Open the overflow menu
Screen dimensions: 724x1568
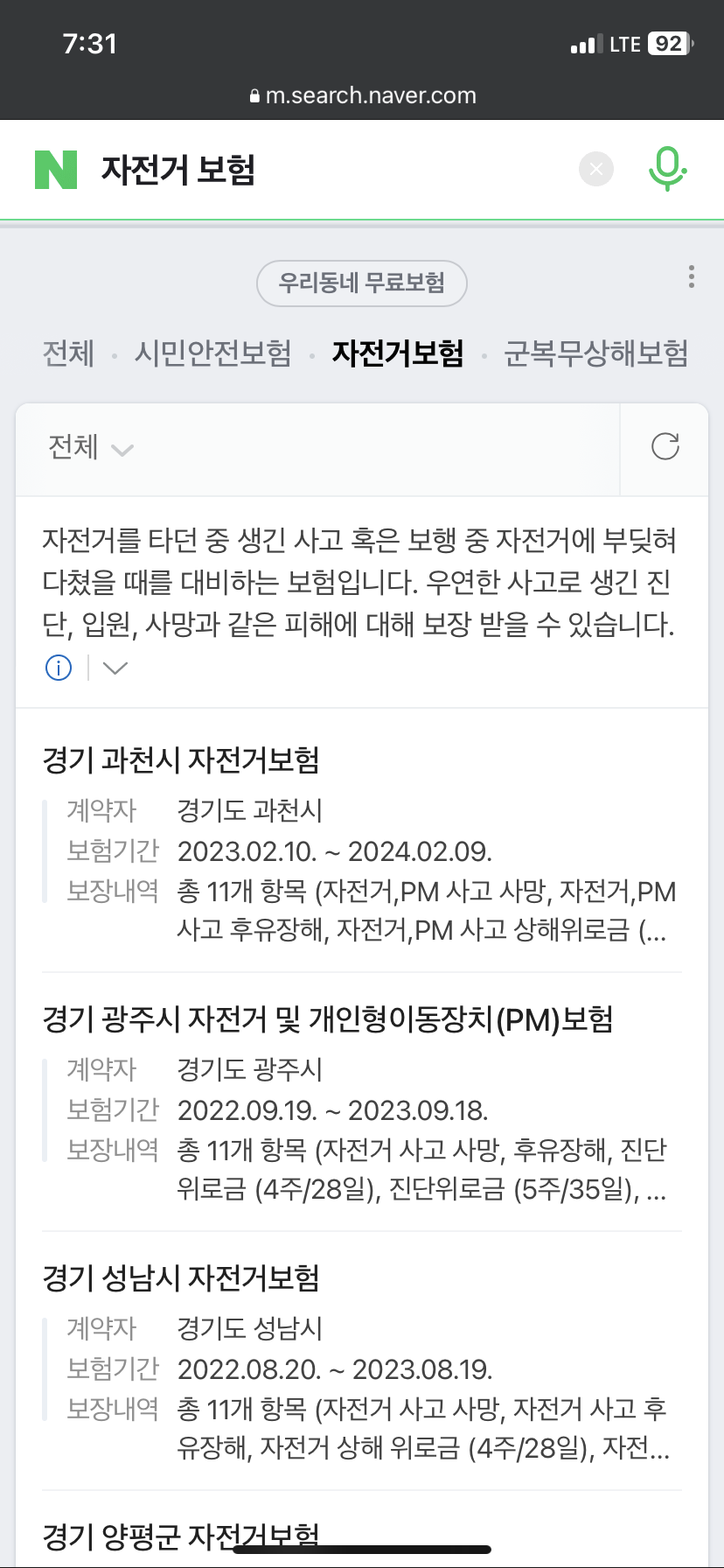[691, 276]
